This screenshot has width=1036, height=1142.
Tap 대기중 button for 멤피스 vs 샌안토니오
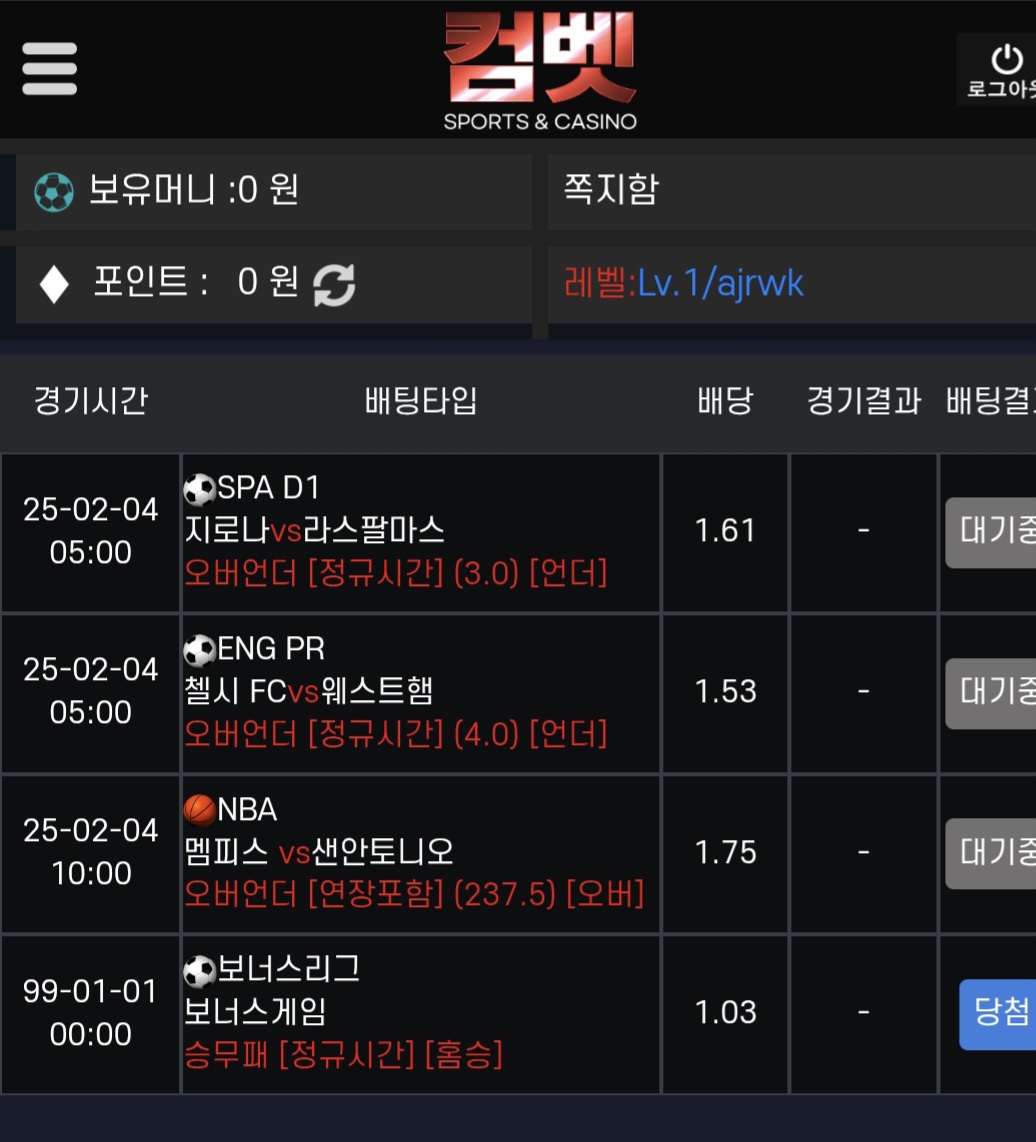[992, 853]
